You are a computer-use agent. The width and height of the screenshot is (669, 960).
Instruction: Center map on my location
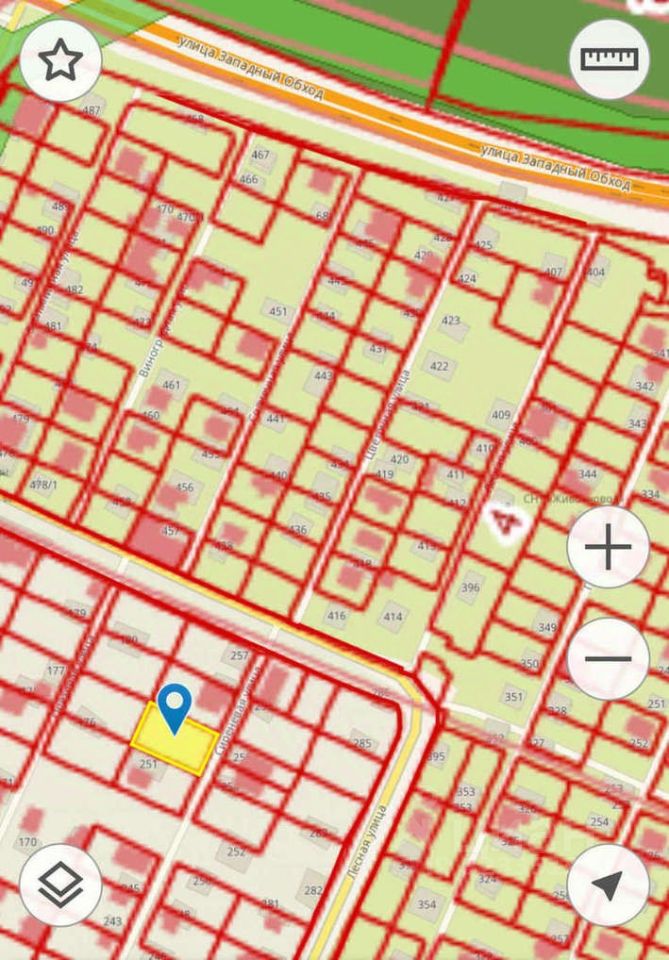(608, 885)
